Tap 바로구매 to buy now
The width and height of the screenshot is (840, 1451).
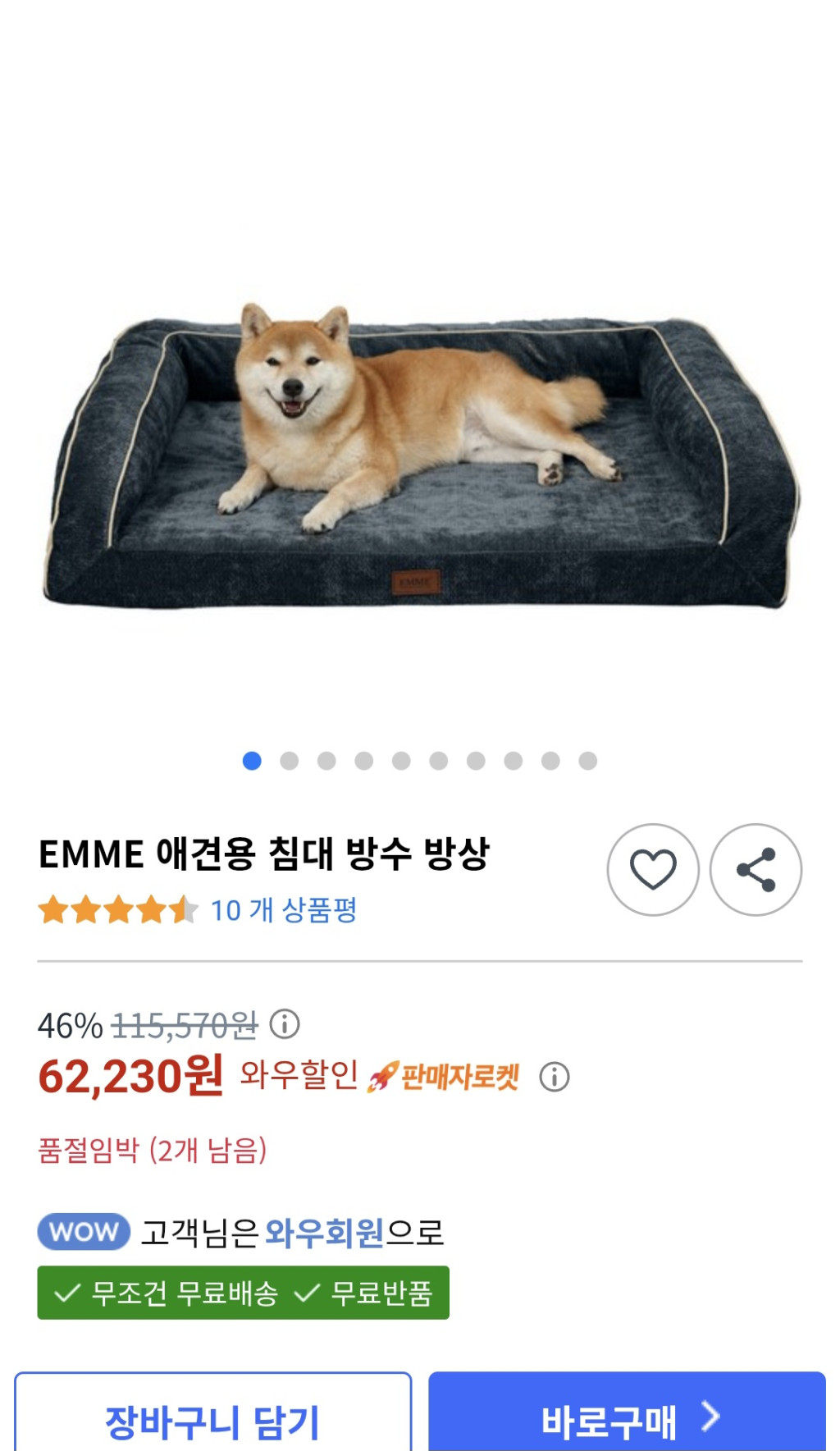pos(627,1419)
